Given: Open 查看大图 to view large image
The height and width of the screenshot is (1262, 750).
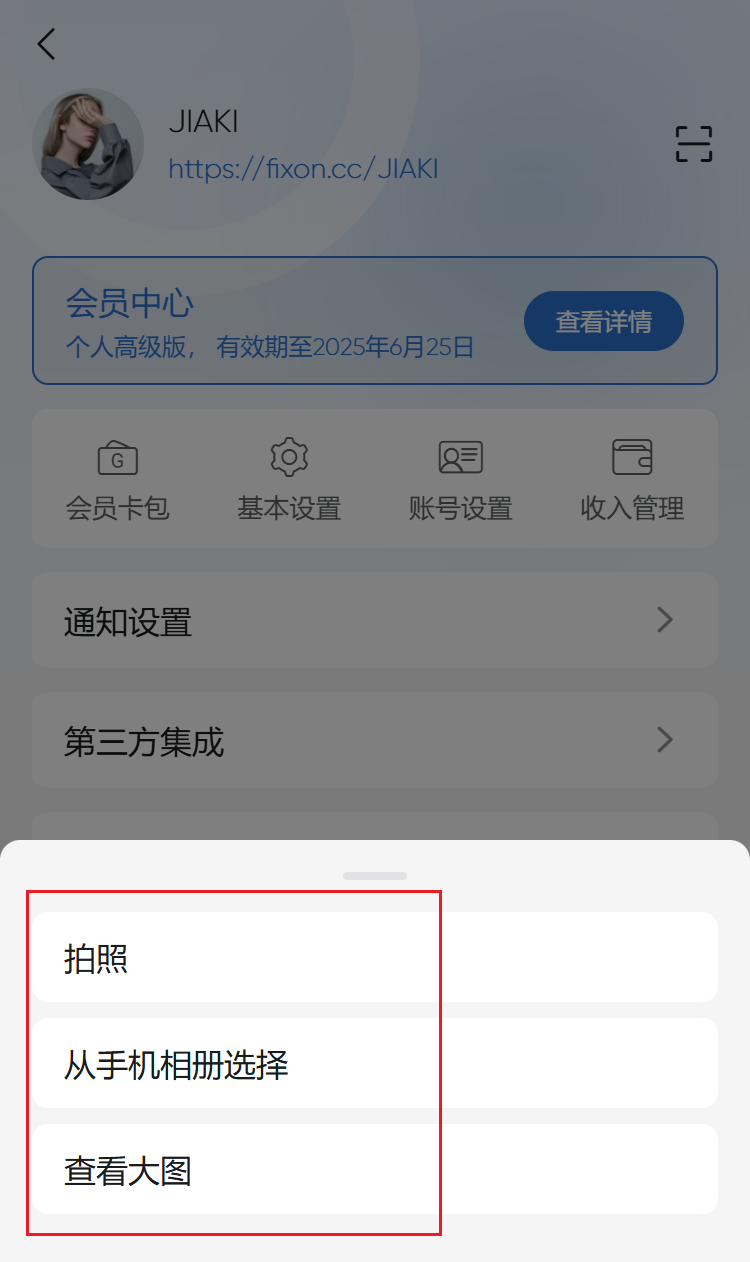Looking at the screenshot, I should tap(374, 1169).
